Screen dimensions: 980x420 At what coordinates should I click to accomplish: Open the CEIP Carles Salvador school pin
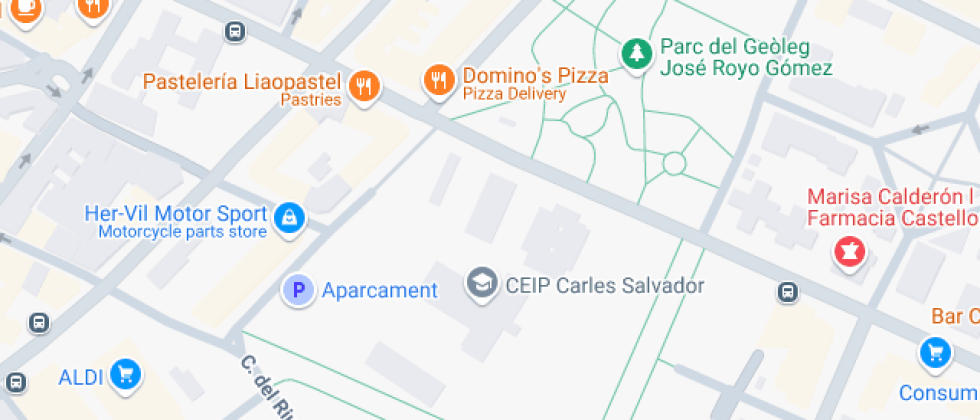(482, 285)
